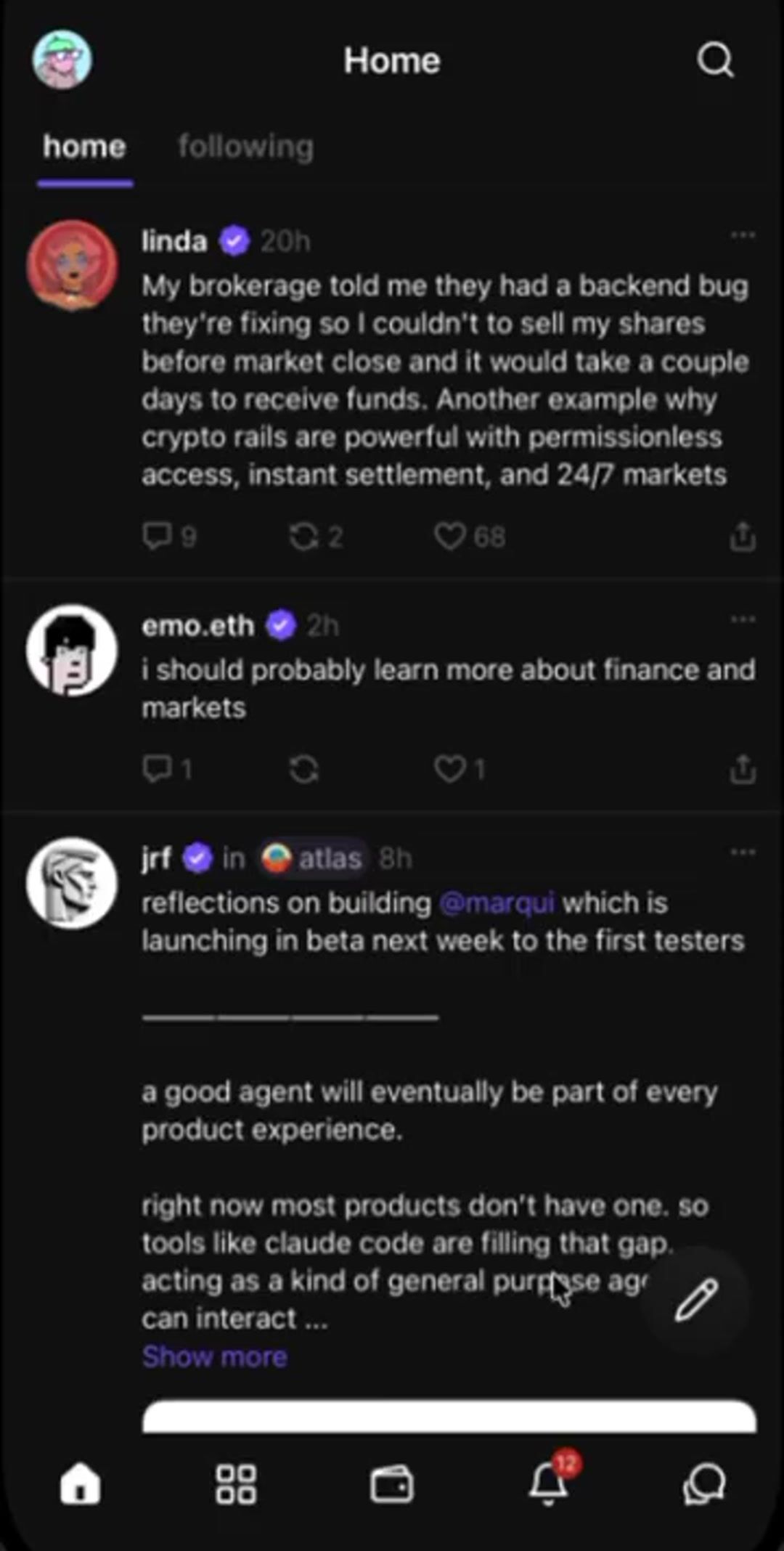Open the grid explore tab
784x1551 pixels.
(236, 1483)
